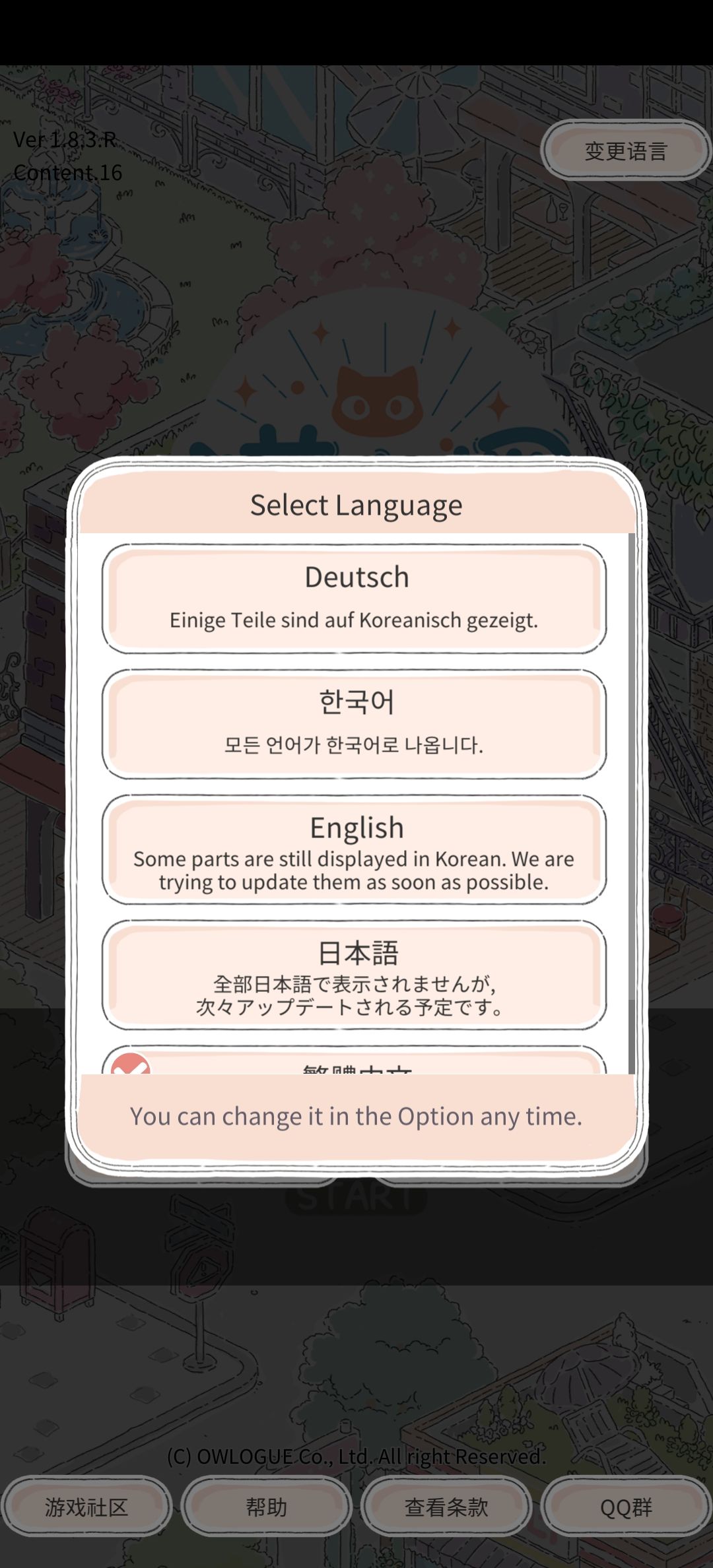Pick English from the language list
Viewport: 713px width, 1568px height.
coord(355,849)
